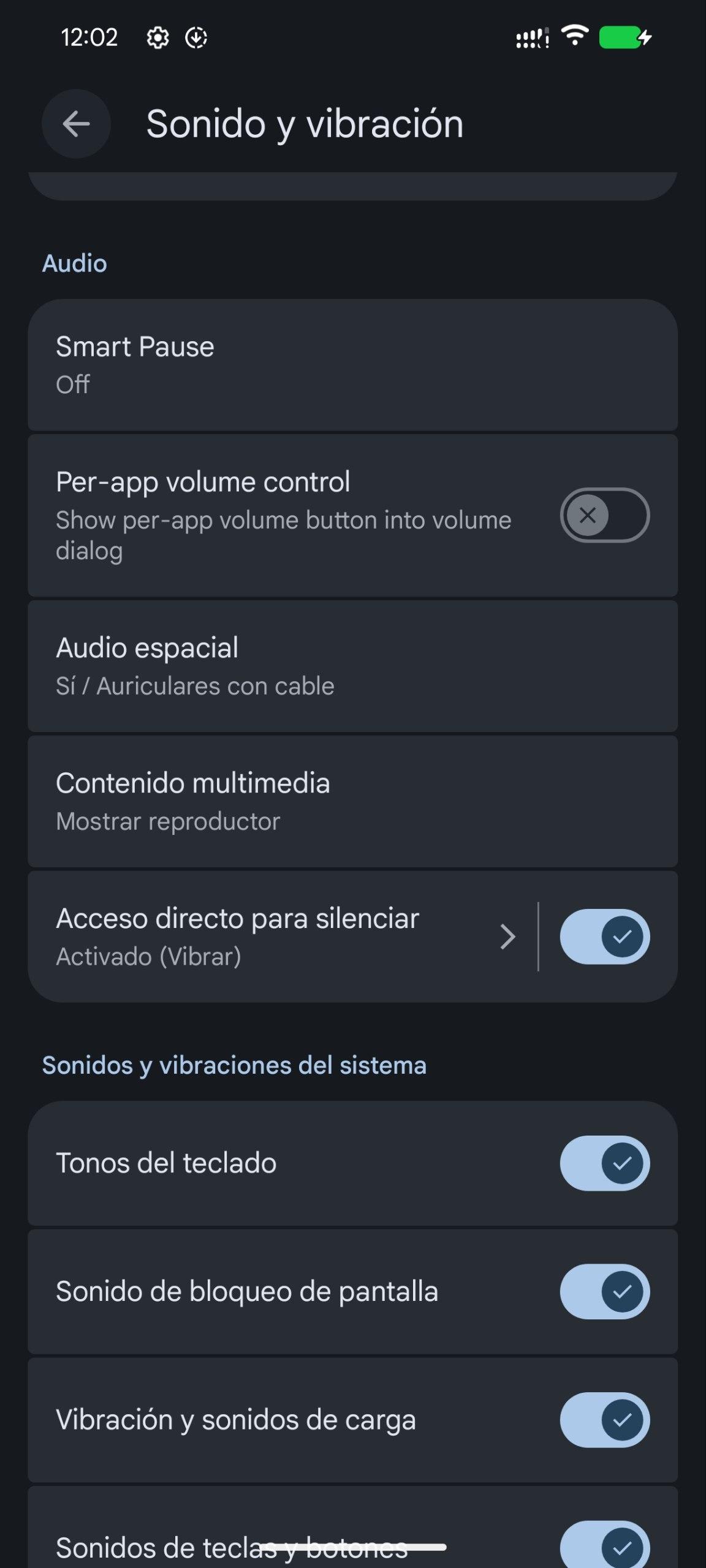706x1568 pixels.
Task: Open Contenido multimedia options
Action: point(352,801)
